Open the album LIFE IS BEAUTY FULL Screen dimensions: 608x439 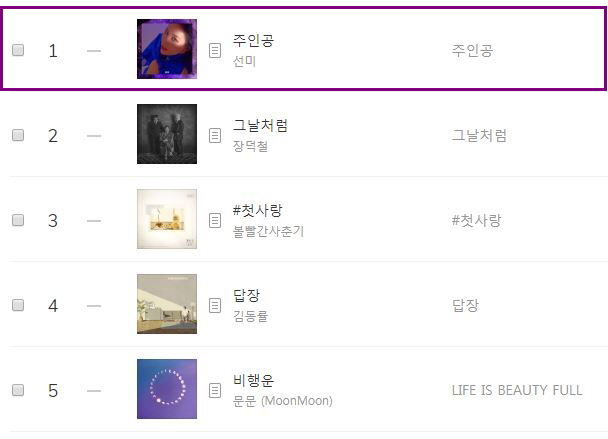pos(516,389)
